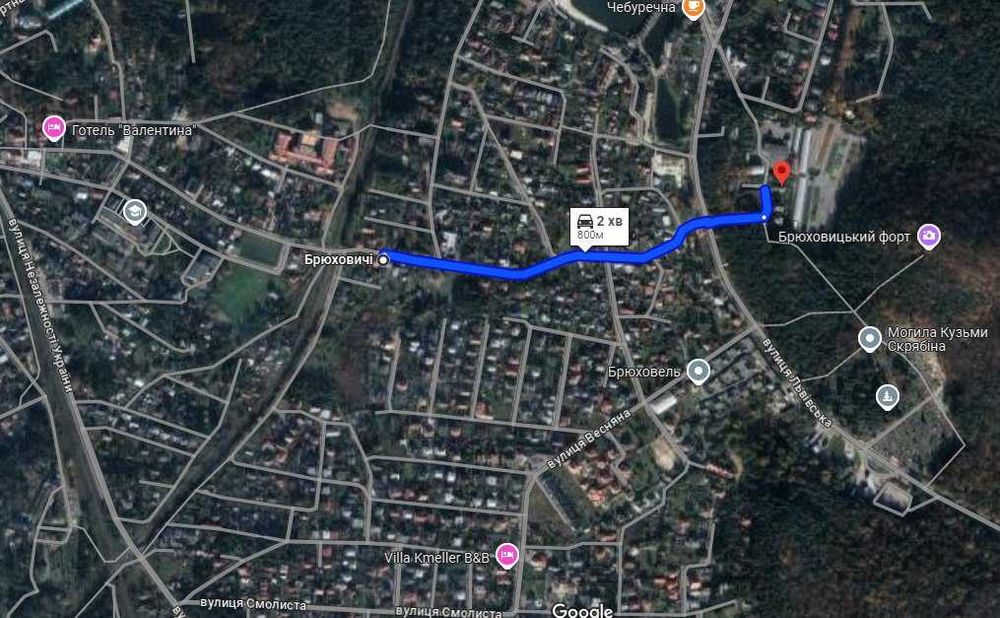The height and width of the screenshot is (618, 1000).
Task: Tap the 2 хв 800м route label
Action: pos(597,227)
